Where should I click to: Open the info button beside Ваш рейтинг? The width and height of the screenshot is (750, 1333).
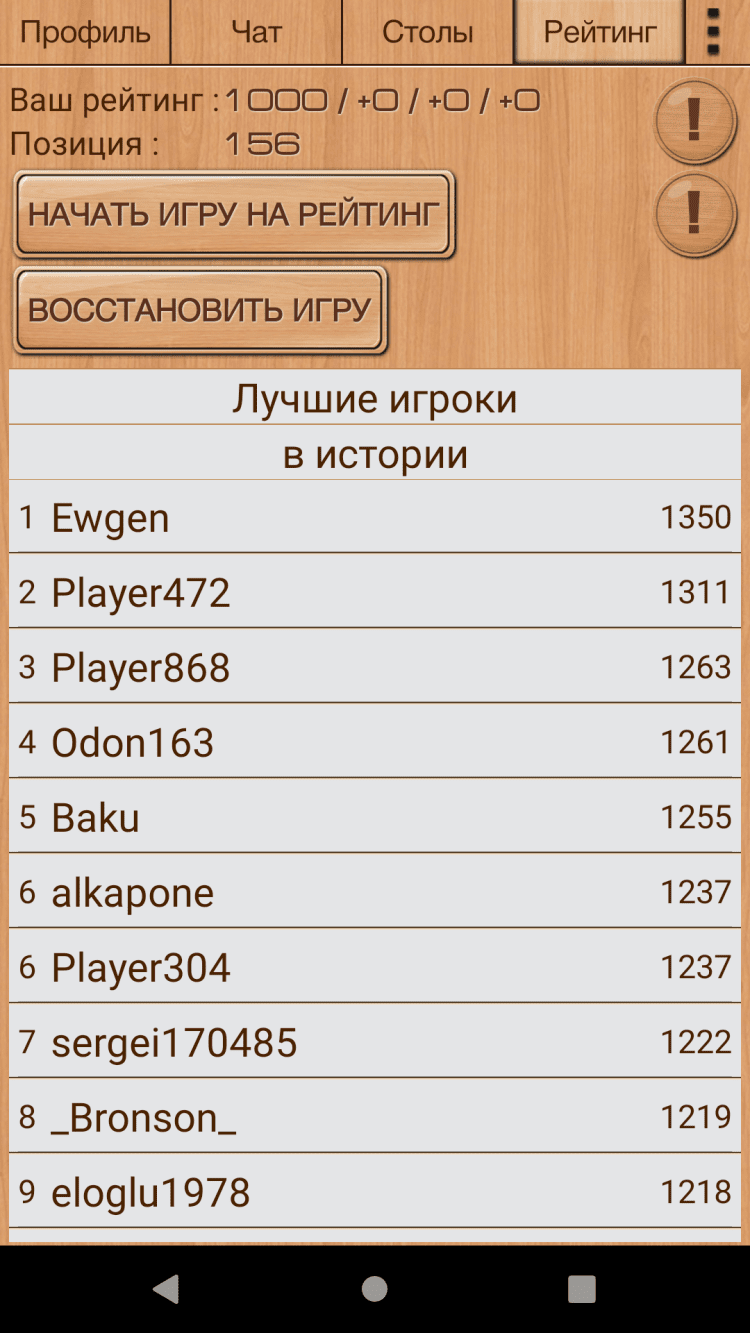(695, 122)
